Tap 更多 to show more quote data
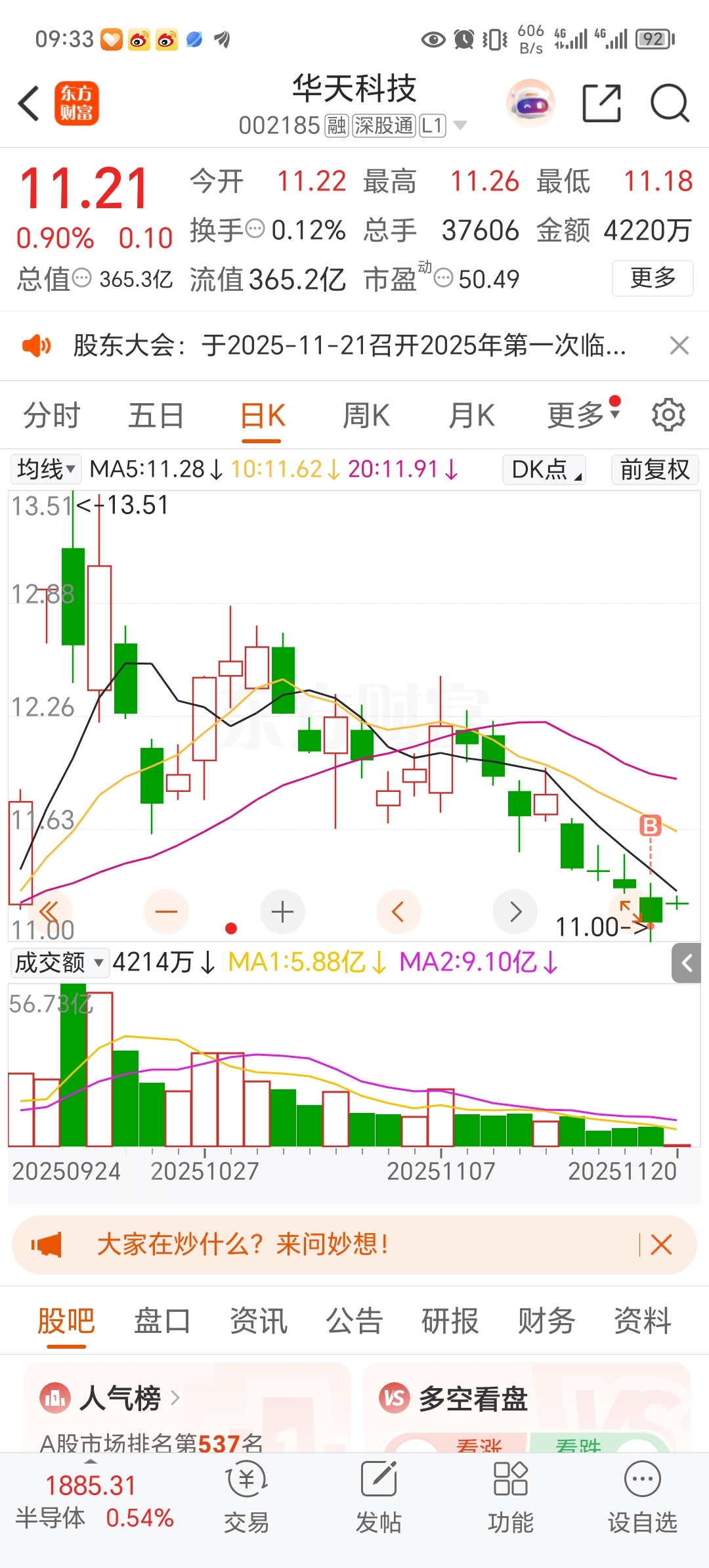 [652, 278]
